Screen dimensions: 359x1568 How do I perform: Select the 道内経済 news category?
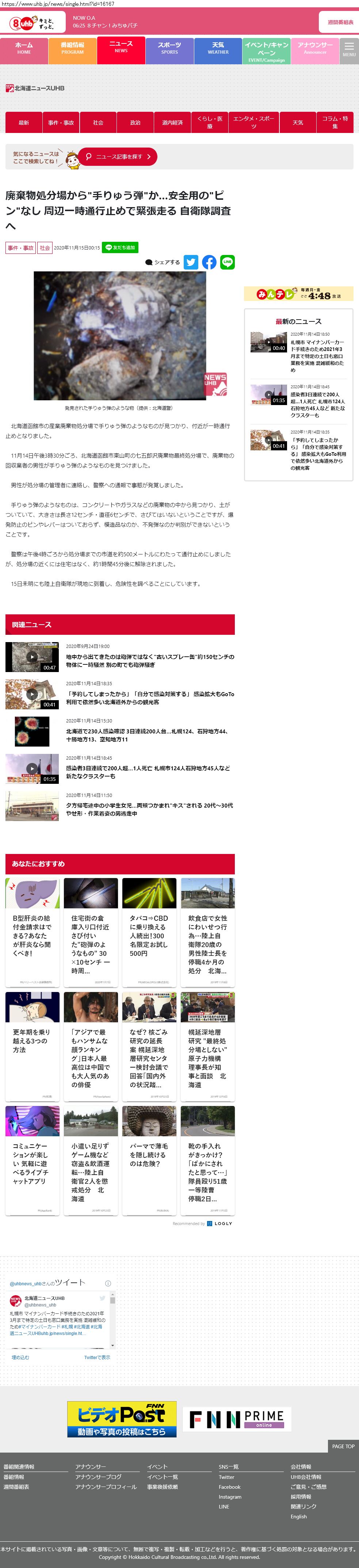point(172,122)
